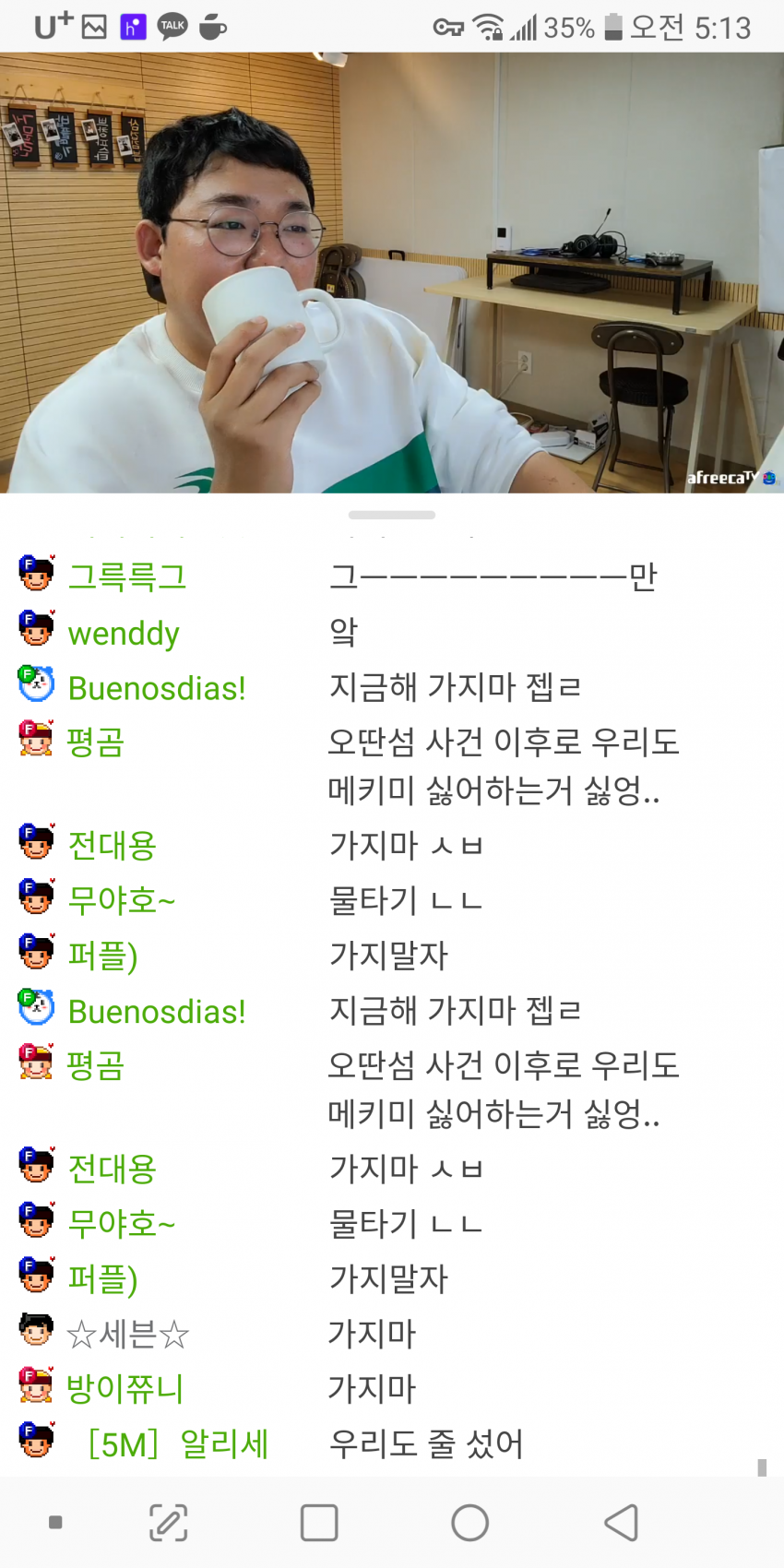Select the ☆세븐☆ nickname in chat
Screen dimensions: 784x1568
(x=127, y=1335)
